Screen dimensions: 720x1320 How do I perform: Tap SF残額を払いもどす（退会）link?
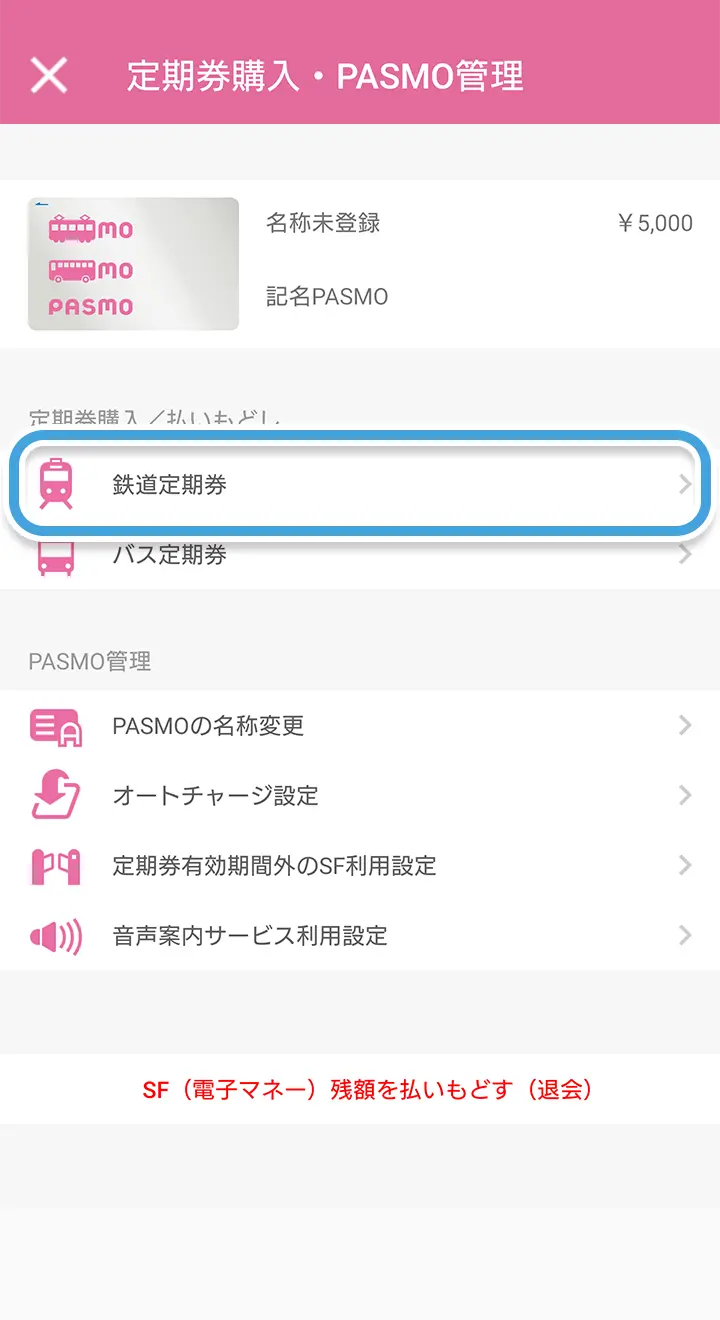click(367, 1089)
